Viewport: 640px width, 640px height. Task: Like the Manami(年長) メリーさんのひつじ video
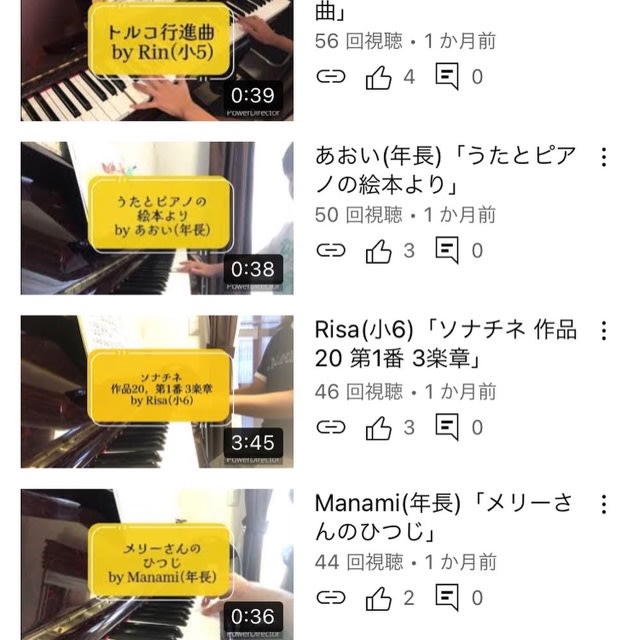[x=379, y=598]
